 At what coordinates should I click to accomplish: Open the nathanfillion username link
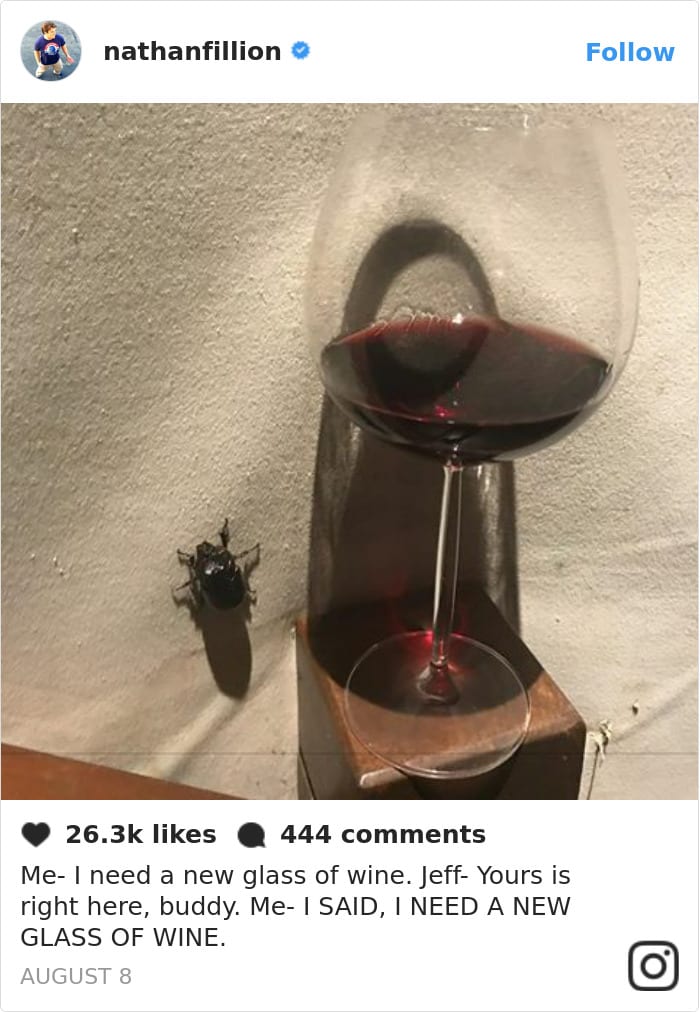192,52
